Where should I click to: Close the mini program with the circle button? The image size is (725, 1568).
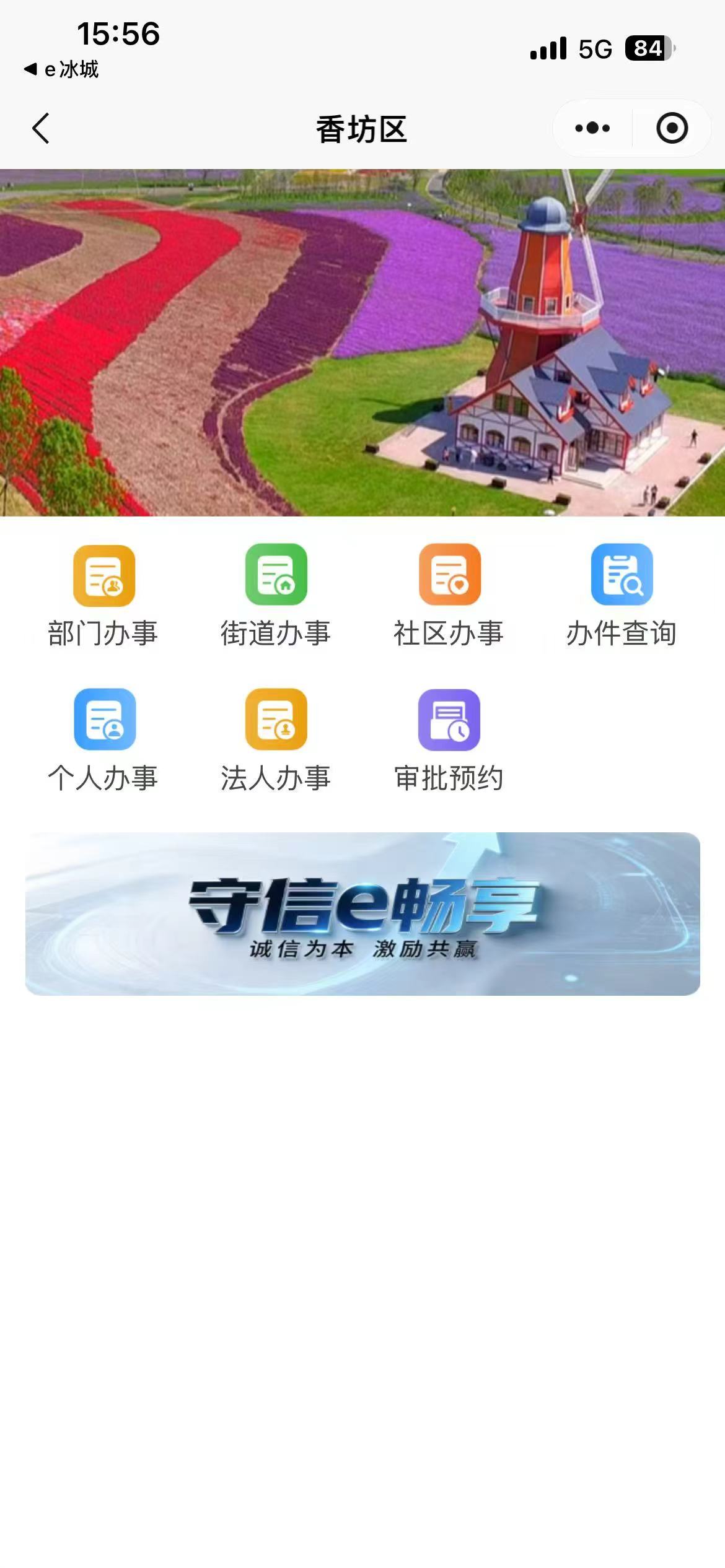672,128
